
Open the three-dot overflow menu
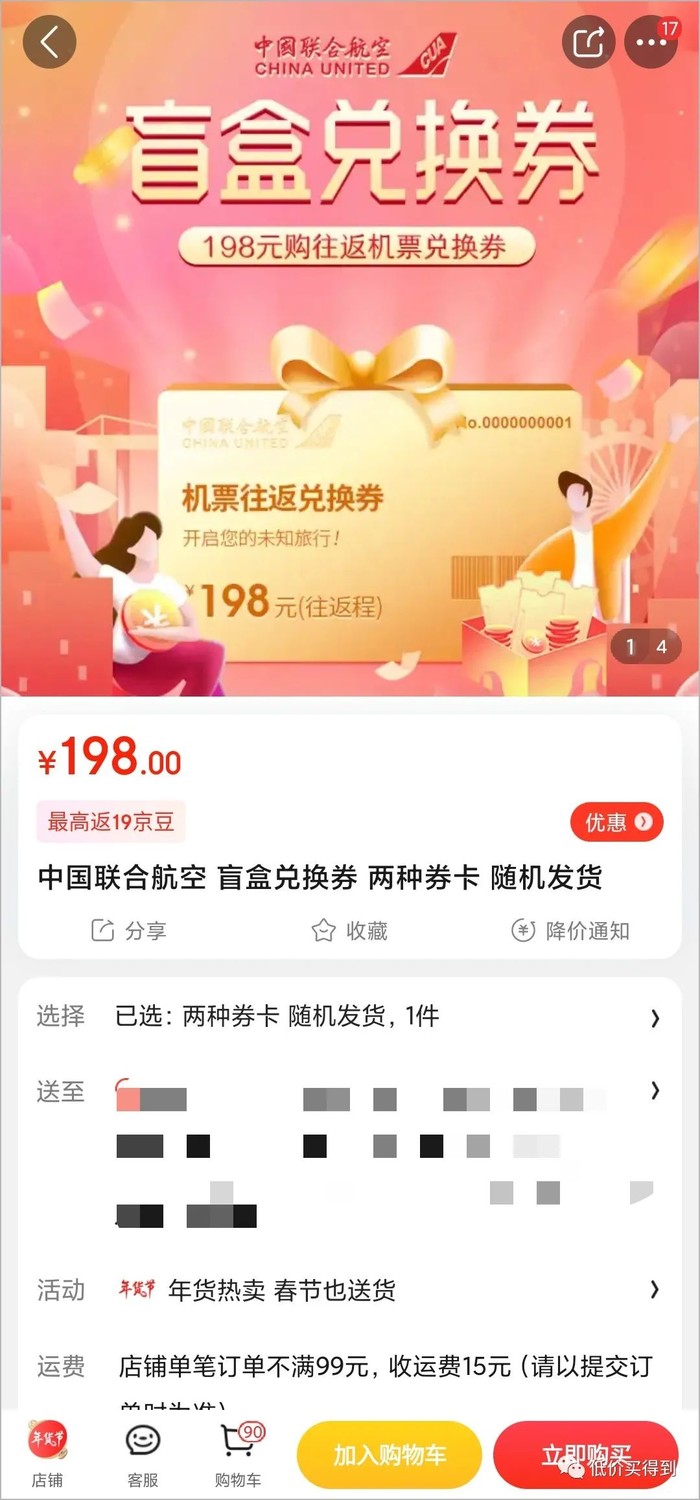(x=651, y=43)
